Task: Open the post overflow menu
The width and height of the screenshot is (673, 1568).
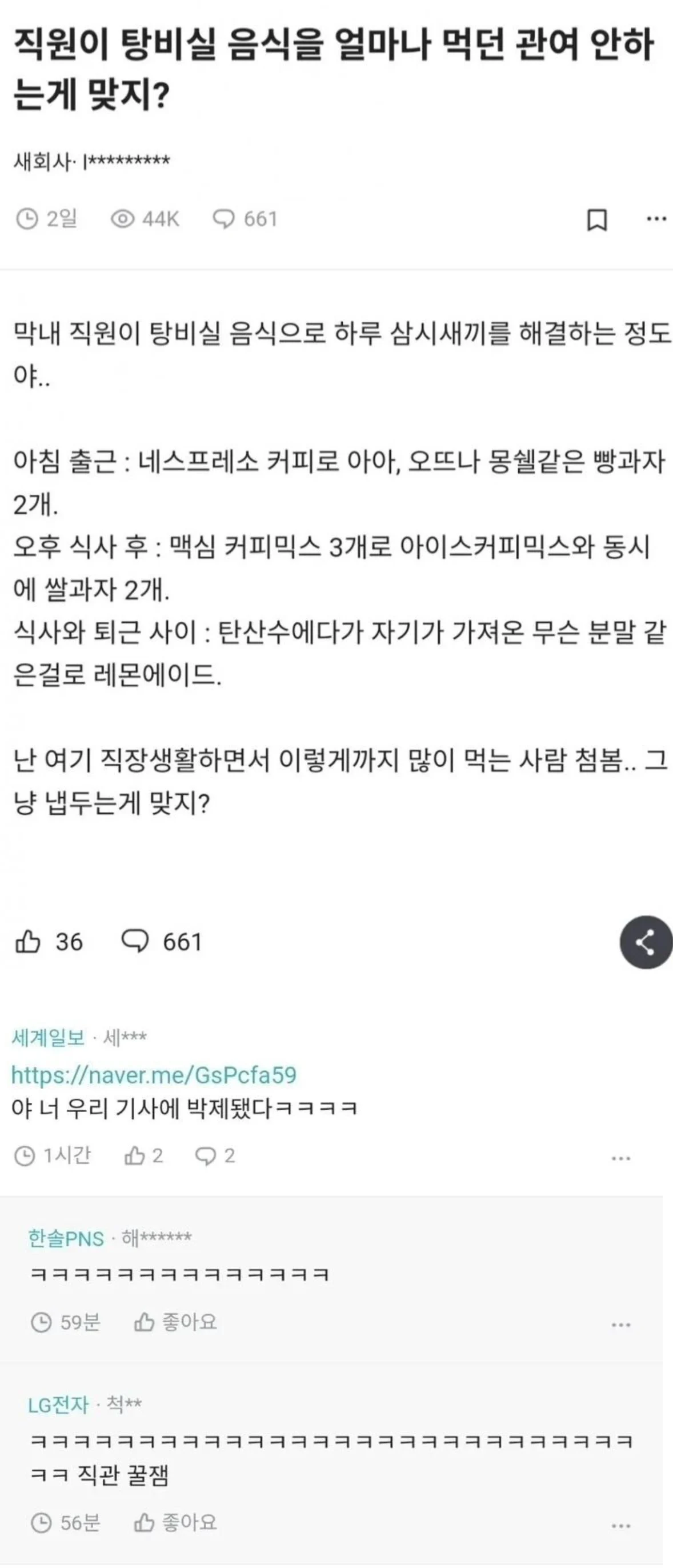Action: tap(655, 219)
